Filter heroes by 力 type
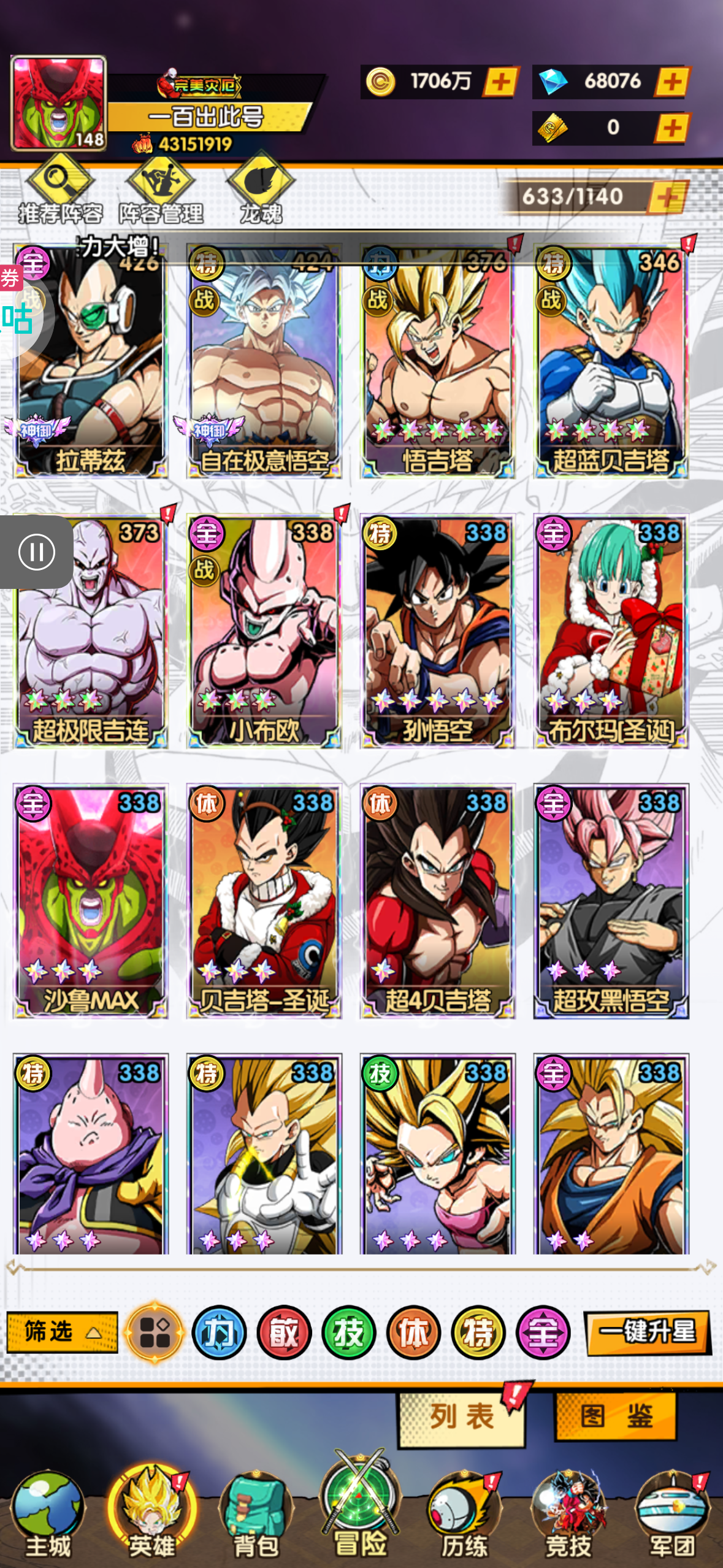 click(x=219, y=1332)
